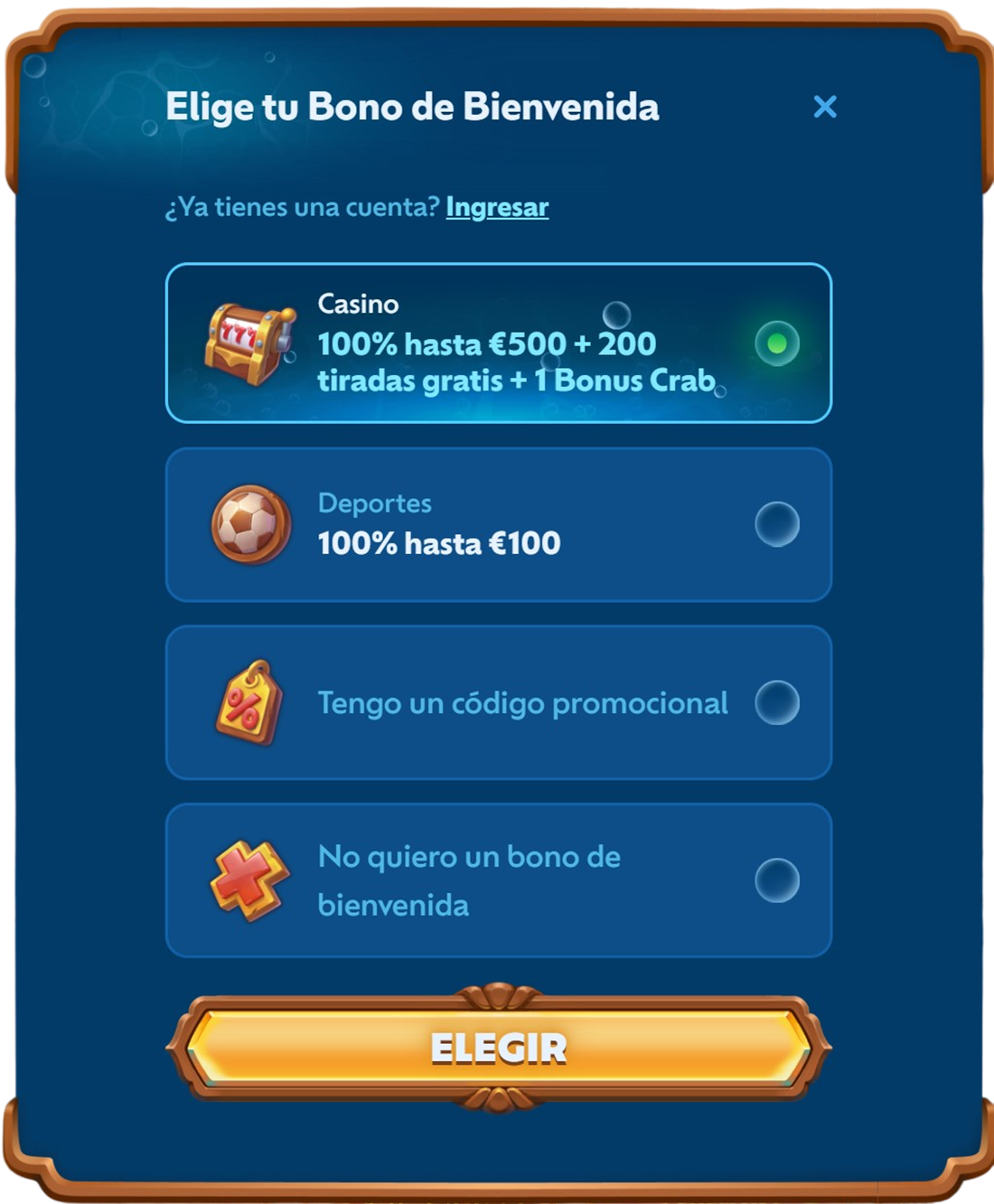Image resolution: width=994 pixels, height=1204 pixels.
Task: Select the Casino bonus option
Action: [498, 343]
